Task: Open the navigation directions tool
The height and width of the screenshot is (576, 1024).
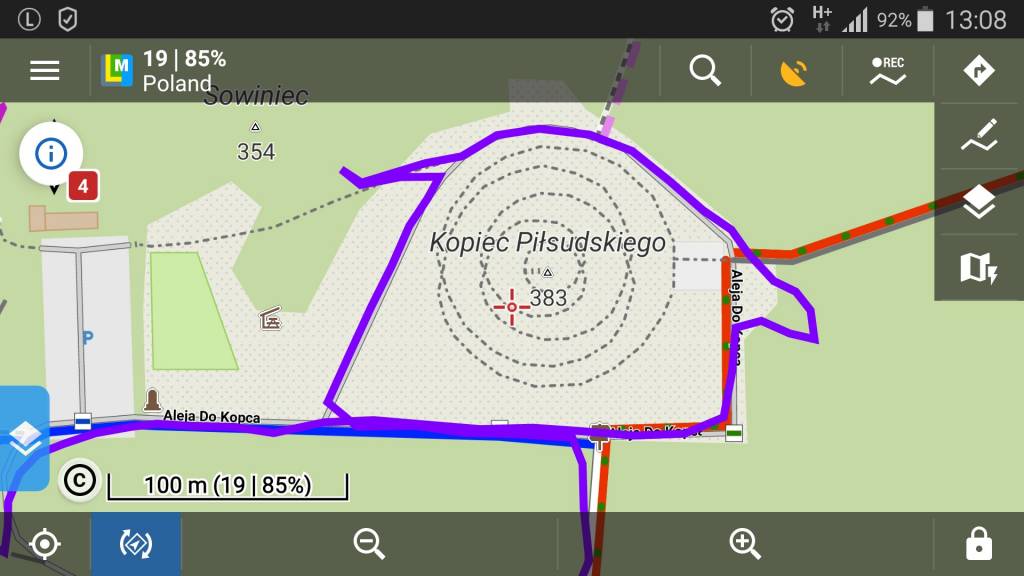Action: tap(978, 70)
